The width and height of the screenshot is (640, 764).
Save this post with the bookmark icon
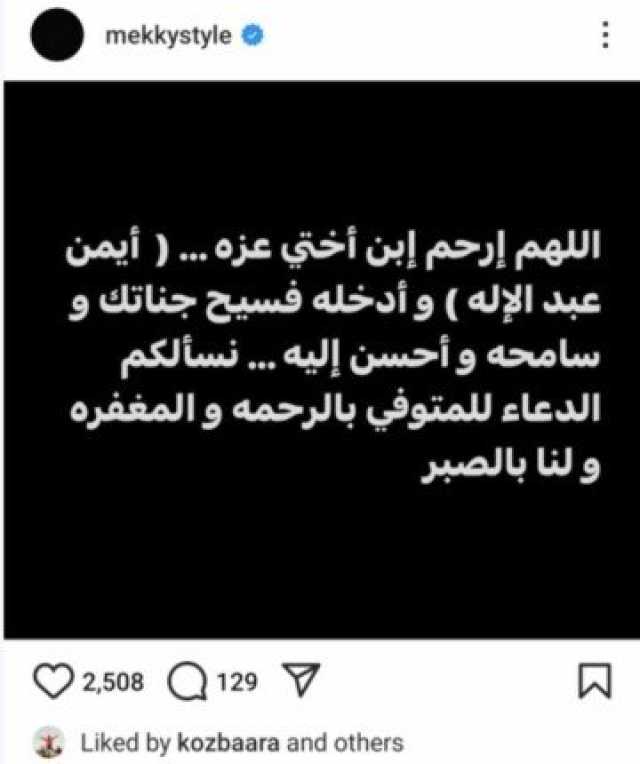point(594,683)
